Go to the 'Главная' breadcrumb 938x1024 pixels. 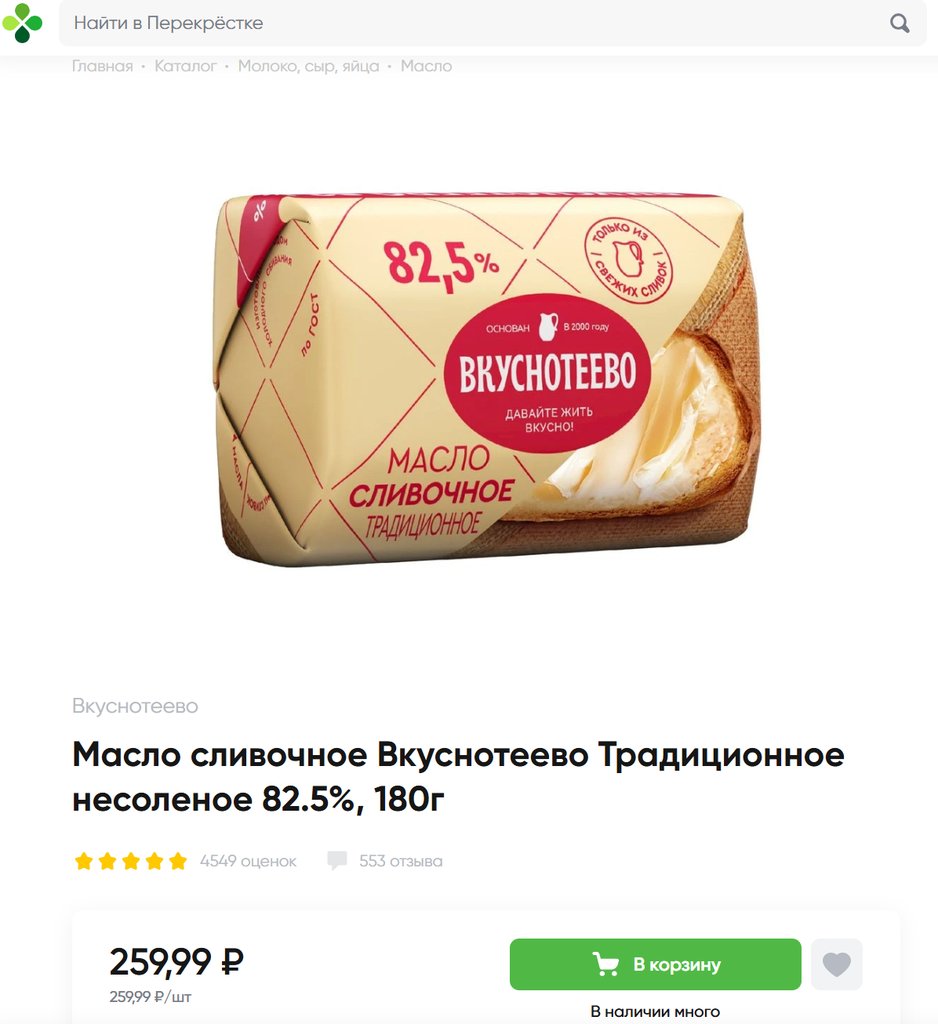[x=102, y=66]
